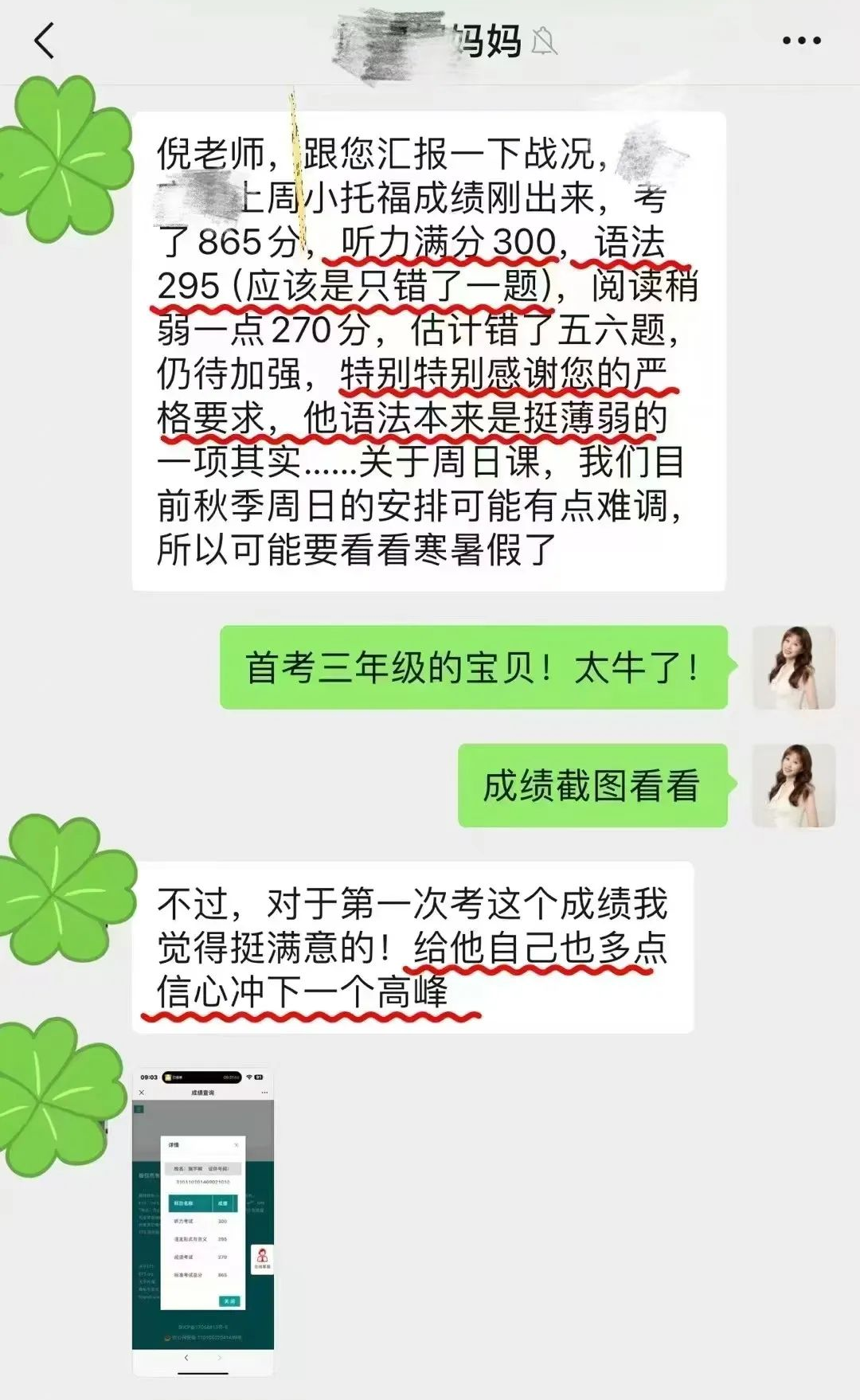This screenshot has height=1400, width=860.
Task: Open the clover avatar beside 不过，对于第一次考 message
Action: pyautogui.click(x=64, y=892)
